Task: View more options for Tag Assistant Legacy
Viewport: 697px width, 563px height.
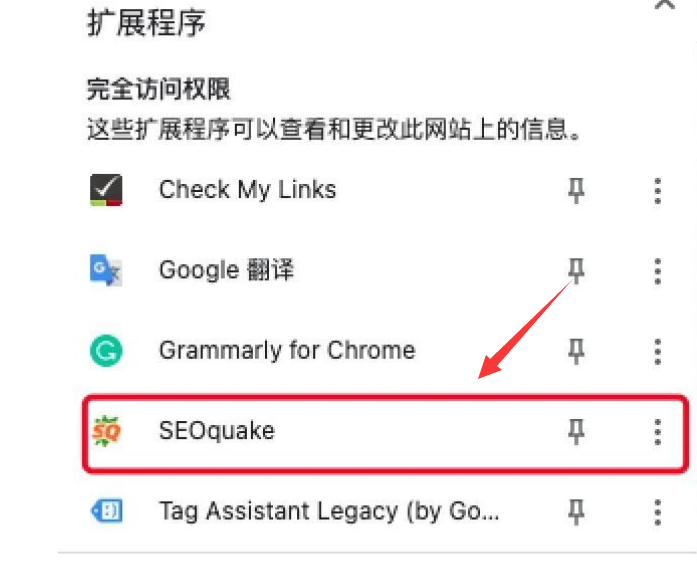Action: [657, 511]
